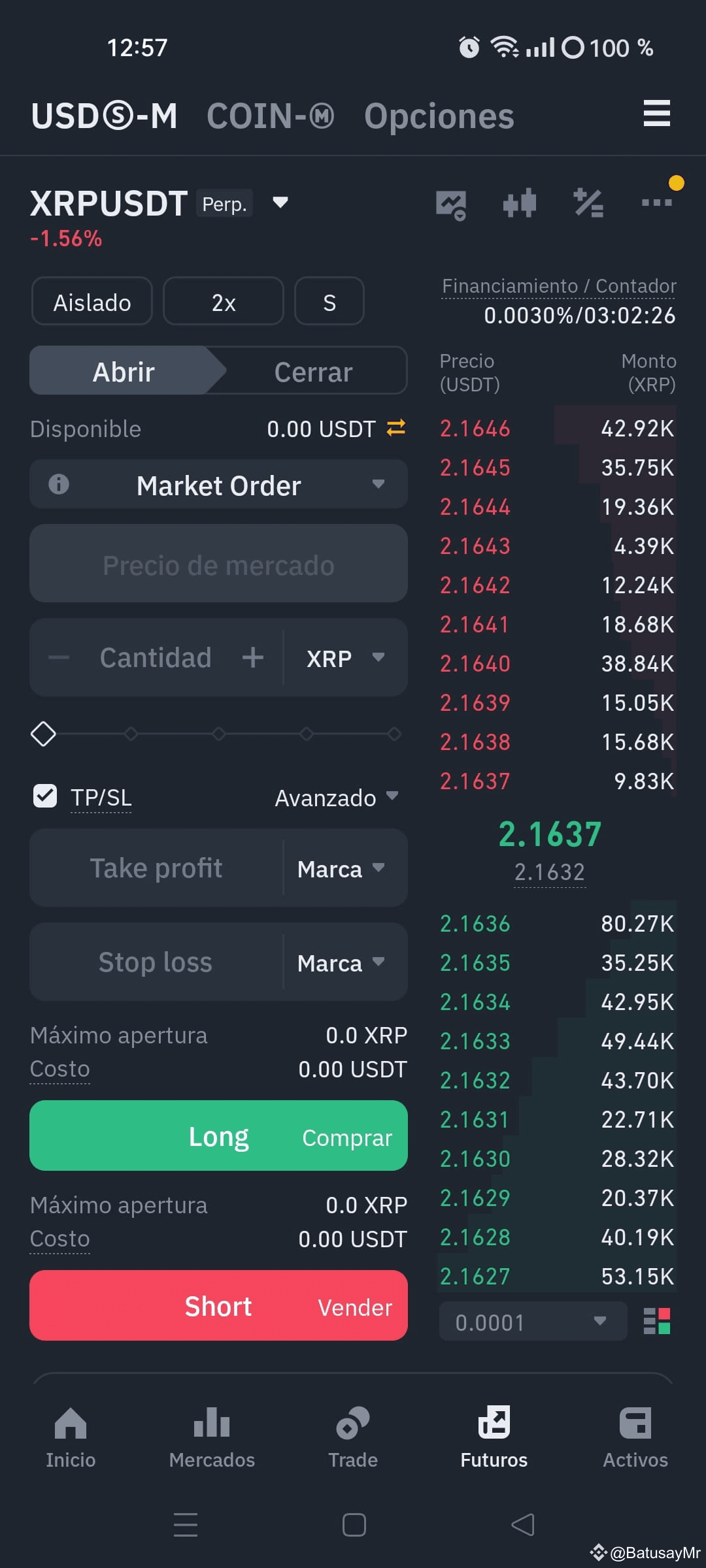Select the Cerrar tab

click(313, 371)
